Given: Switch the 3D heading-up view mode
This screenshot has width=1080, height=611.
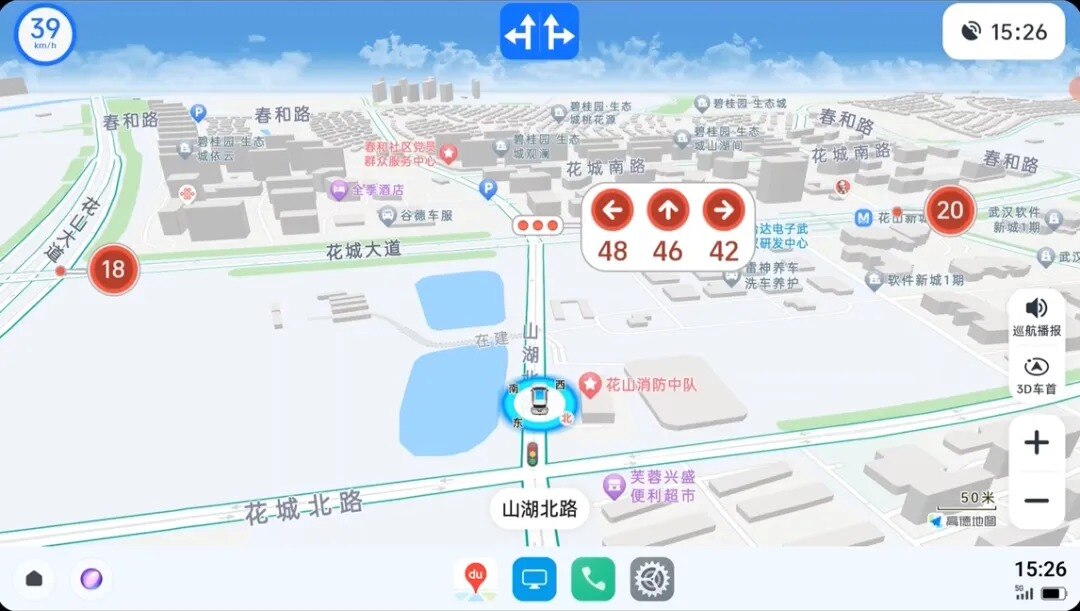Looking at the screenshot, I should 1037,375.
